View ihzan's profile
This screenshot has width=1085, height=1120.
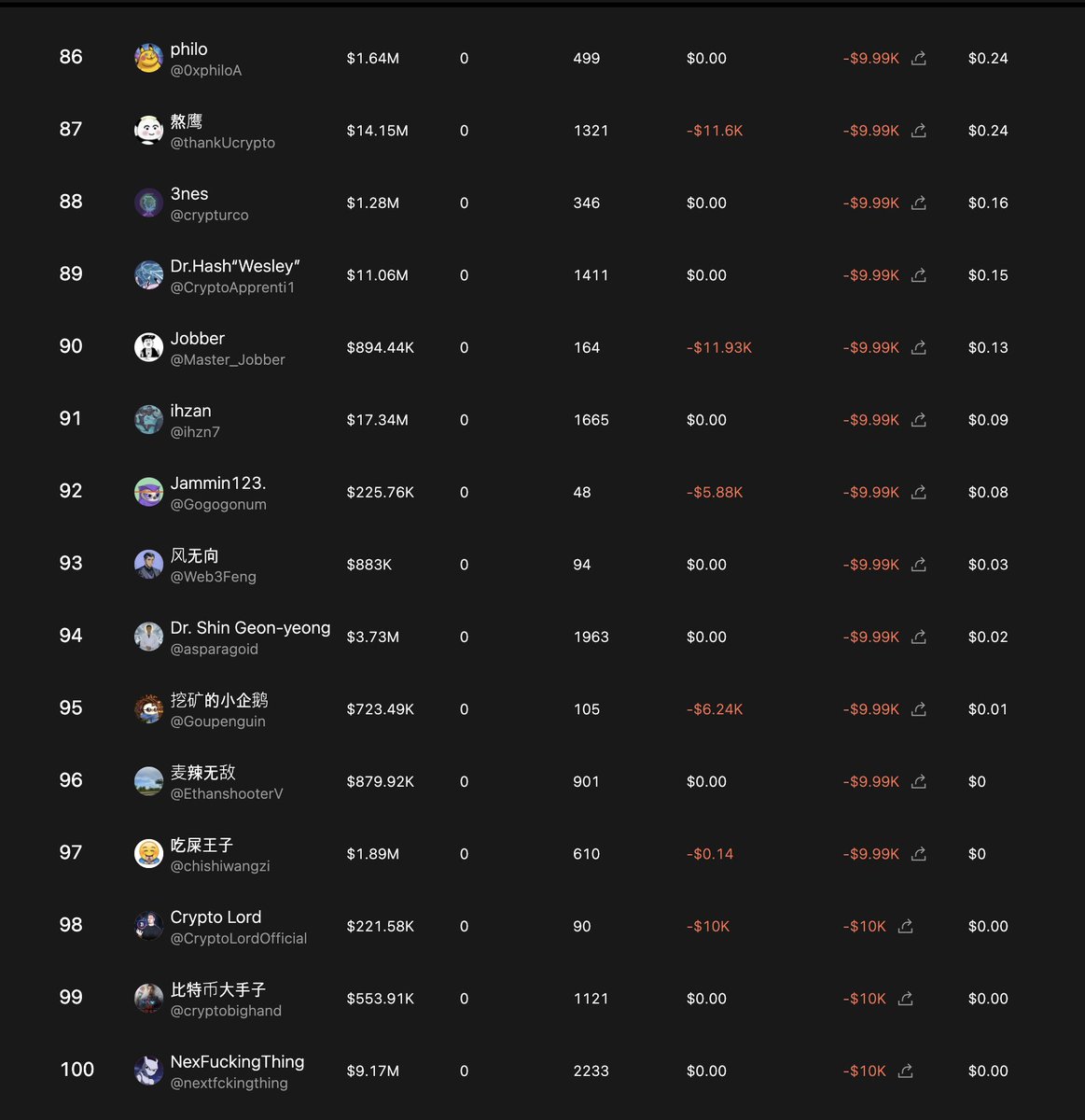click(x=190, y=411)
